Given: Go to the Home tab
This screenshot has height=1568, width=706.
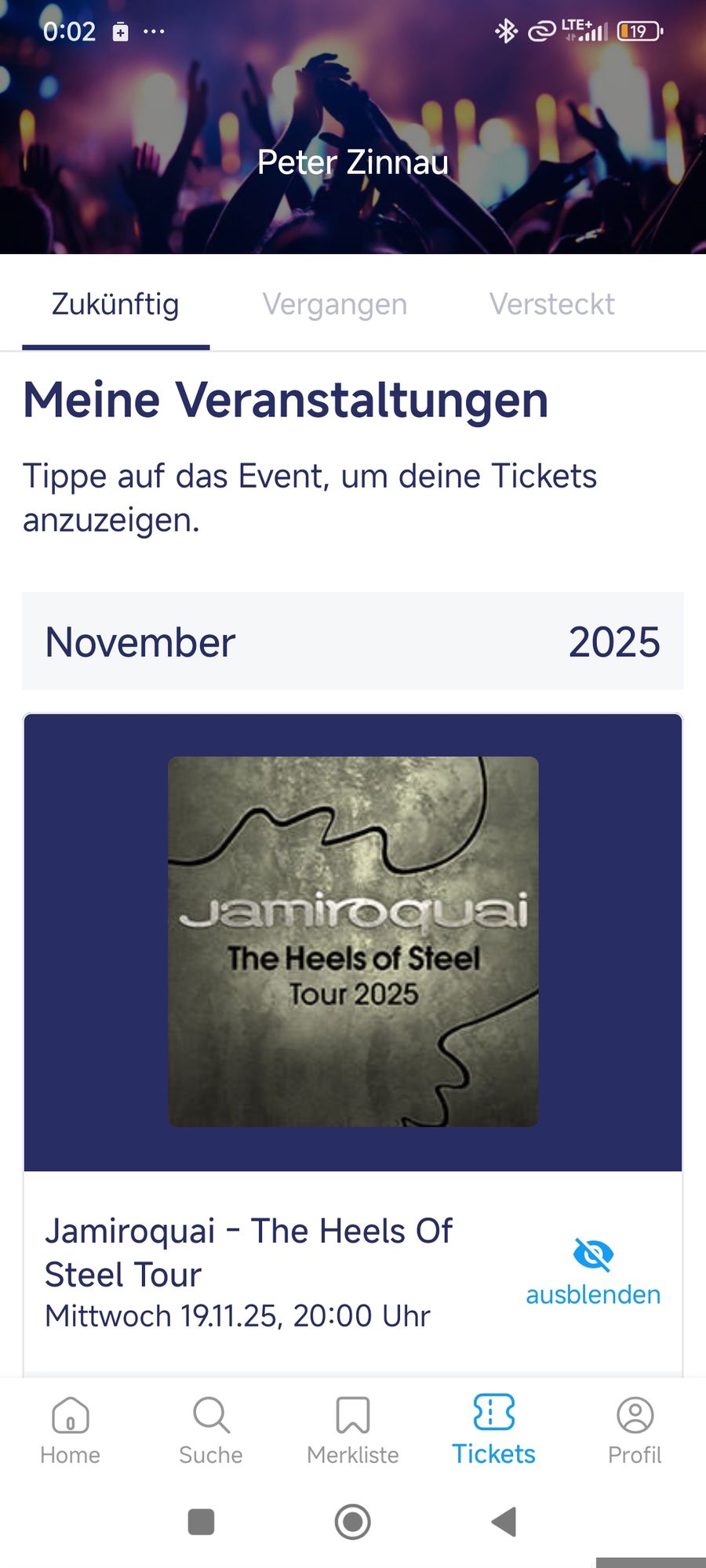Looking at the screenshot, I should click(x=70, y=1430).
